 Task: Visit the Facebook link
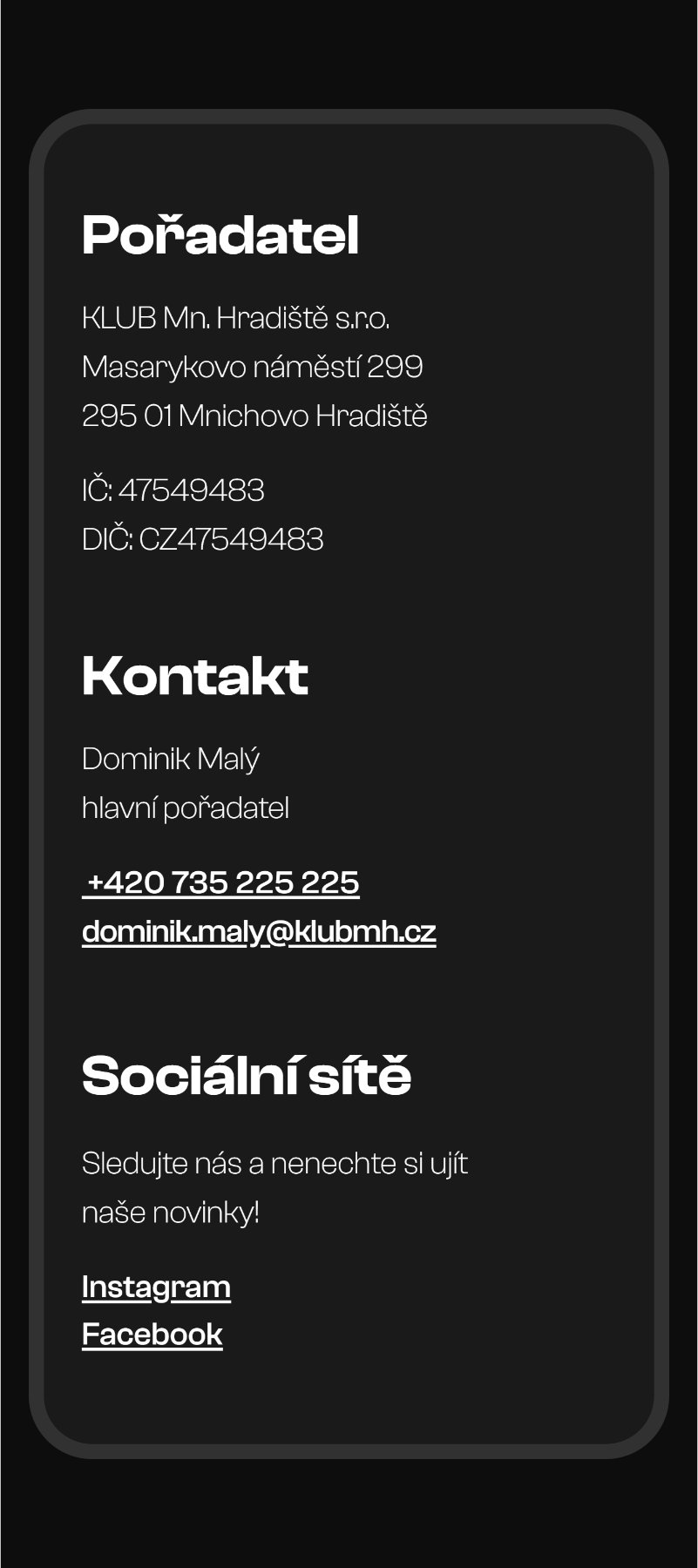pos(152,1335)
